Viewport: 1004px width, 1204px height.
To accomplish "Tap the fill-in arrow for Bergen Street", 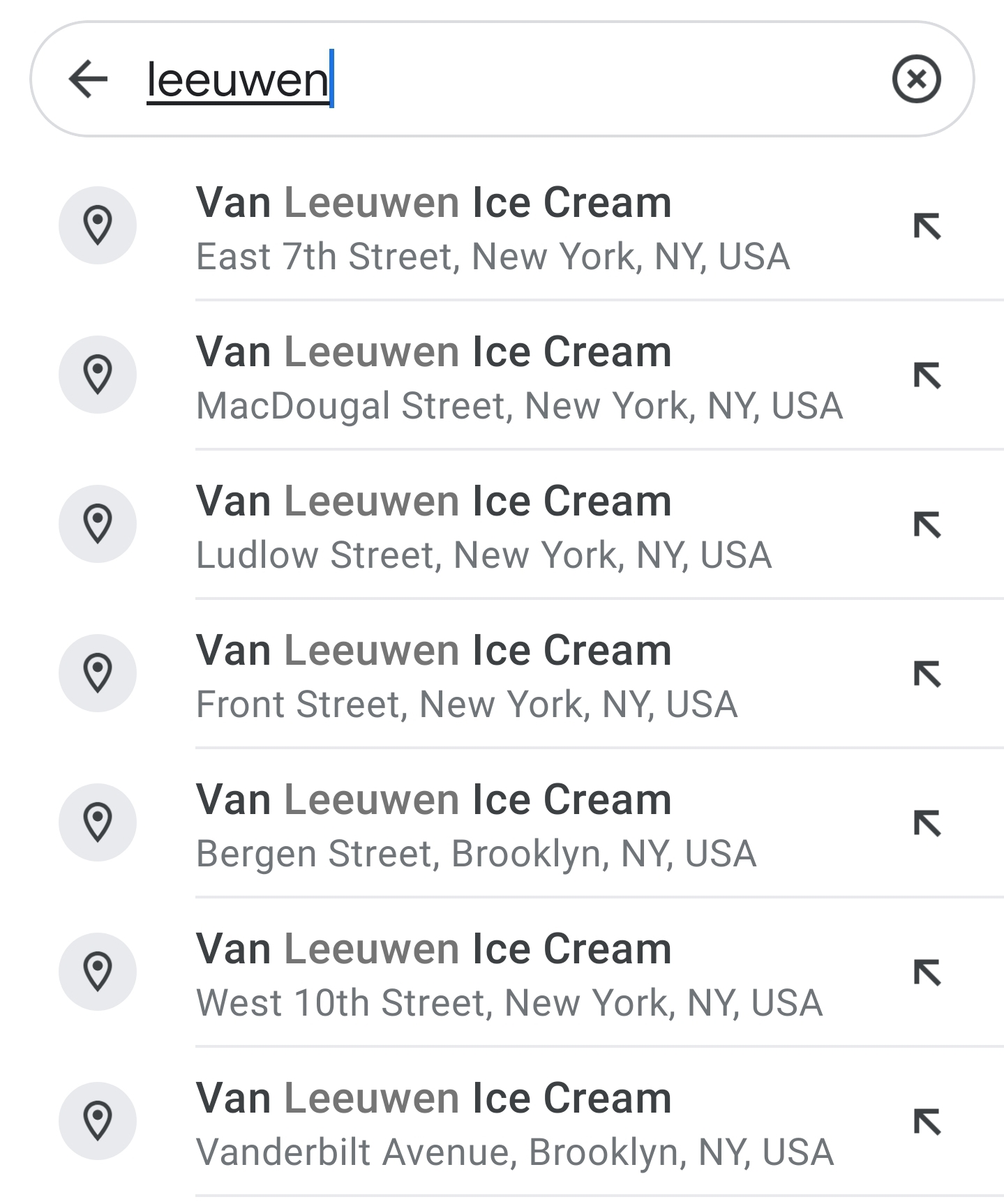I will tap(927, 824).
